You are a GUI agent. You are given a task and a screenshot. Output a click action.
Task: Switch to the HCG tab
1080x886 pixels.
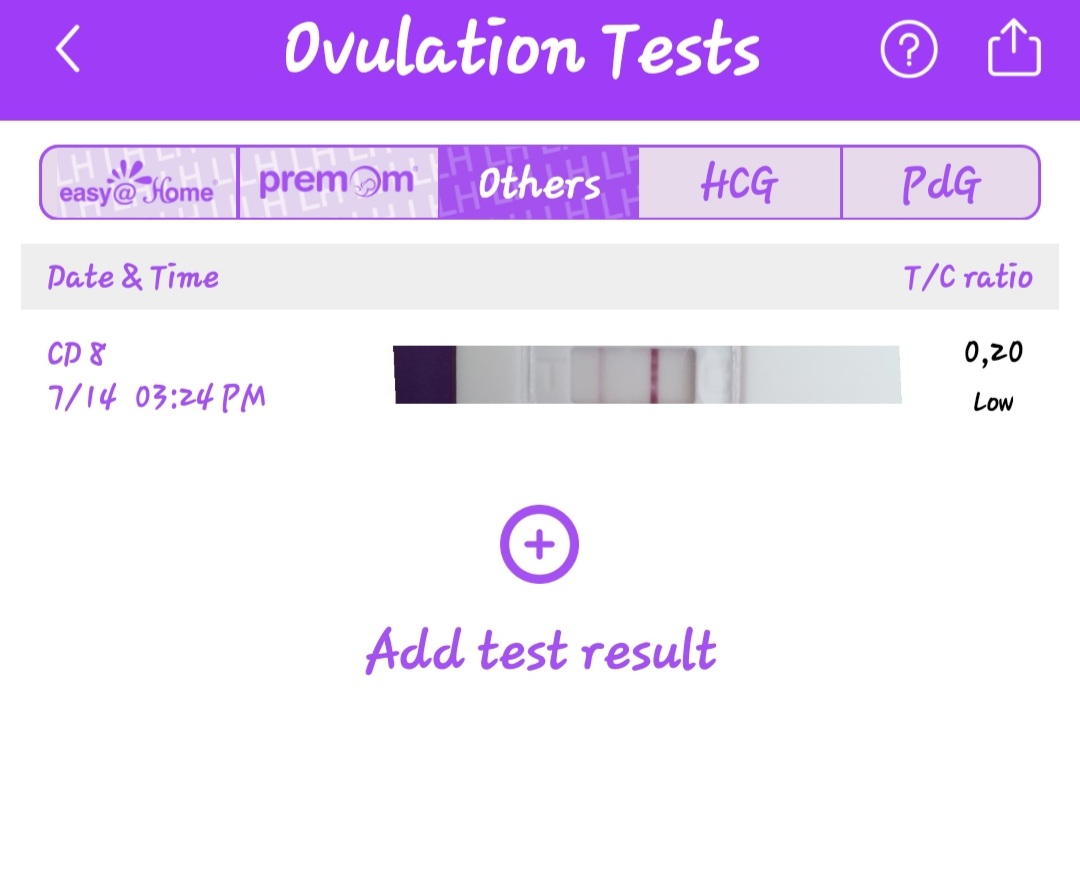(x=740, y=183)
